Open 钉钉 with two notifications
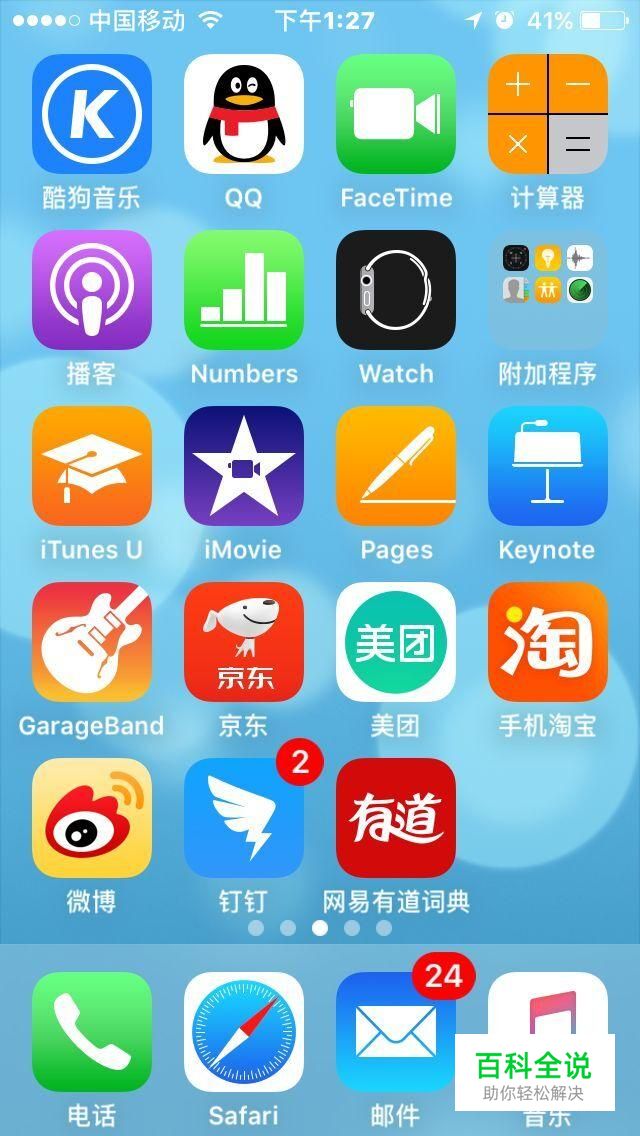This screenshot has height=1136, width=640. tap(244, 818)
